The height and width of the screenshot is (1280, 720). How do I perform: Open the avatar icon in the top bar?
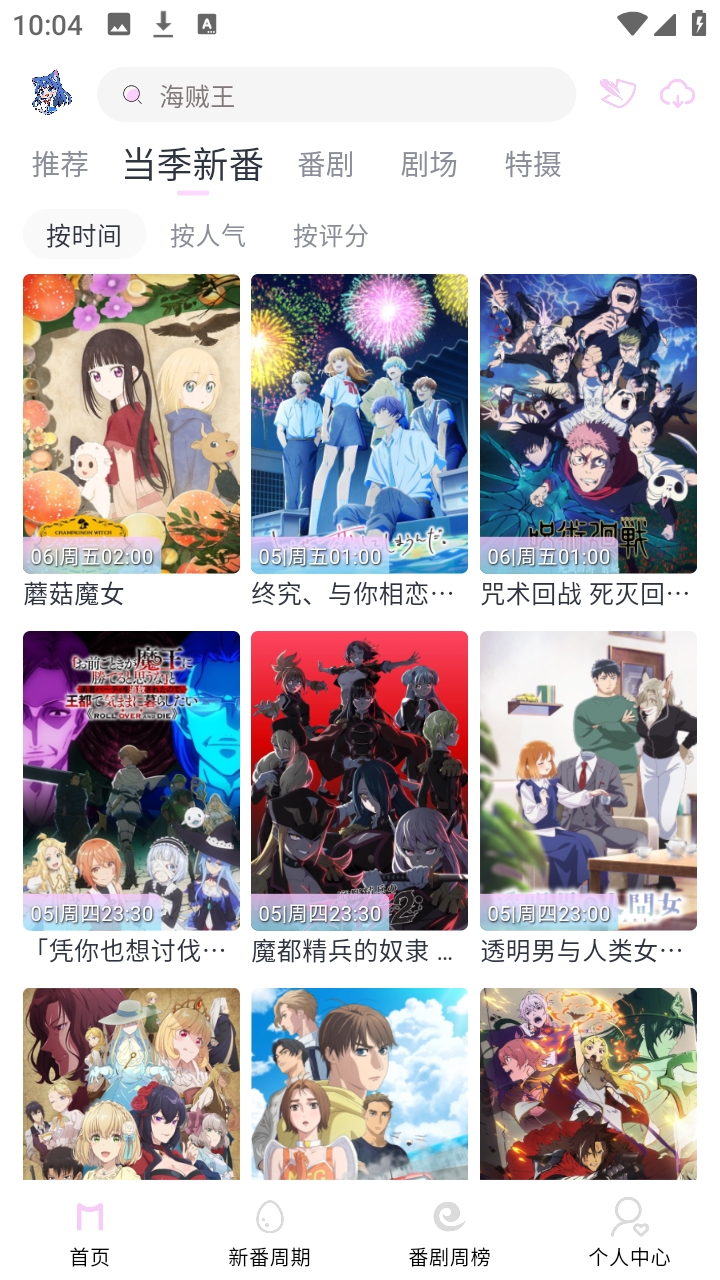pos(52,93)
